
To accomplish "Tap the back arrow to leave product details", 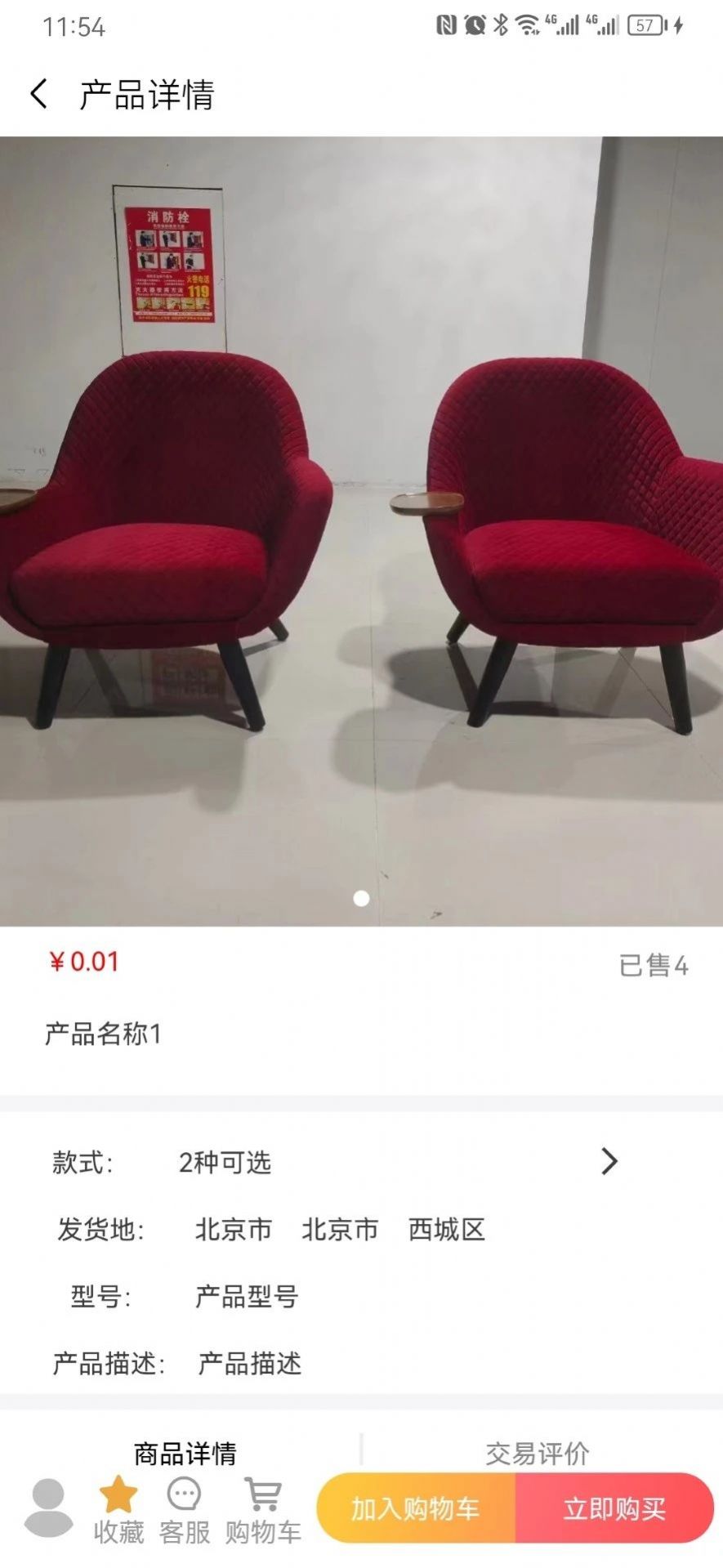I will 38,95.
